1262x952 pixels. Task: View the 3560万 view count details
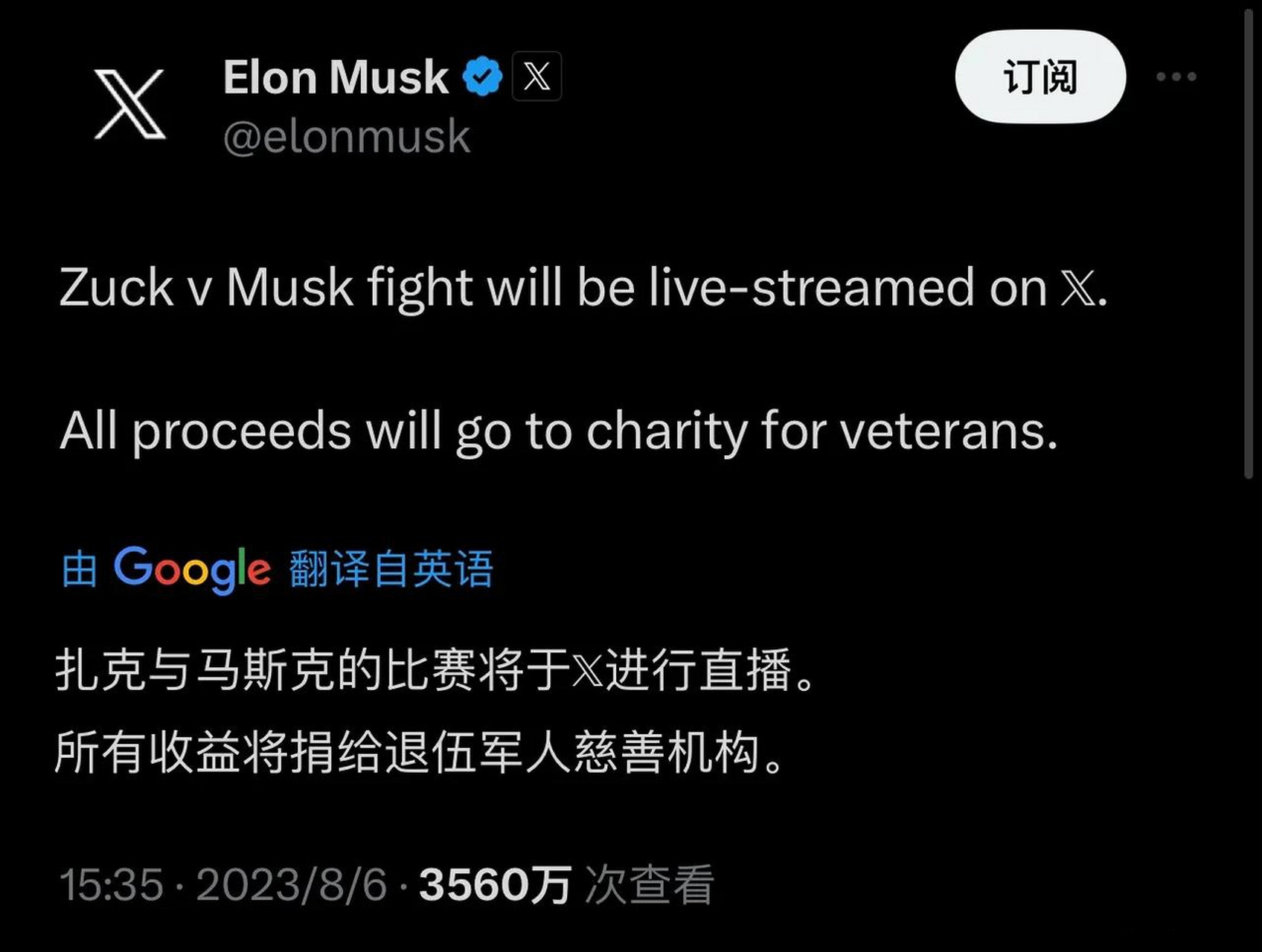(566, 884)
